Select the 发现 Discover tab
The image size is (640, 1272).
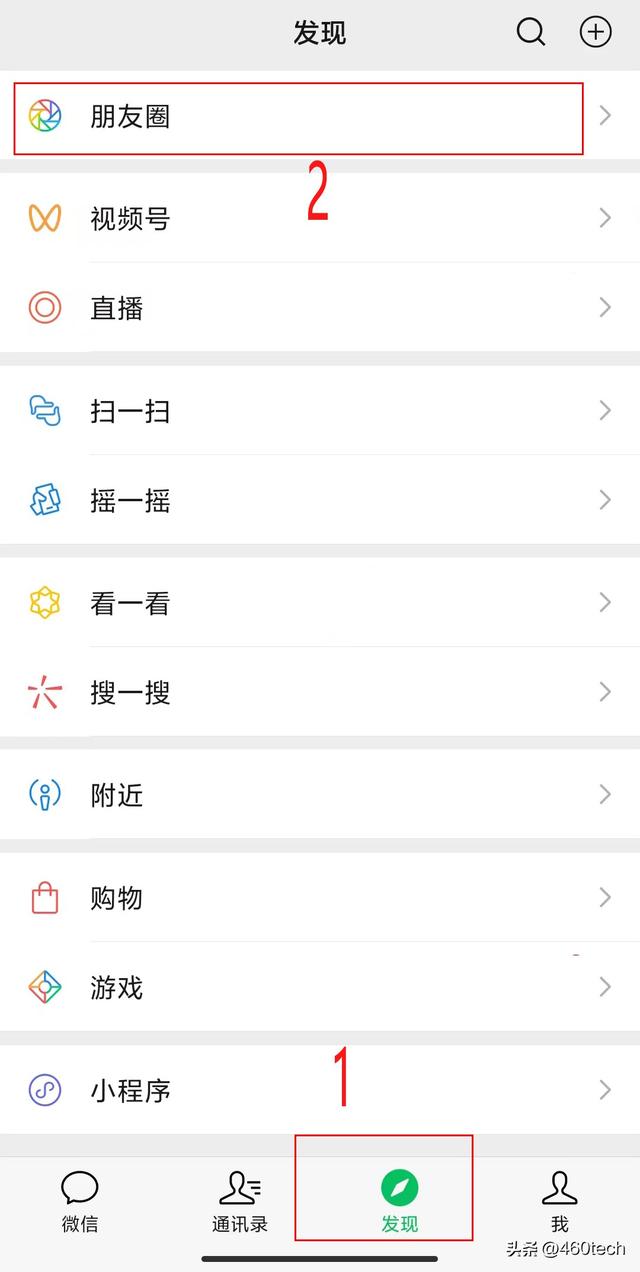[399, 1200]
